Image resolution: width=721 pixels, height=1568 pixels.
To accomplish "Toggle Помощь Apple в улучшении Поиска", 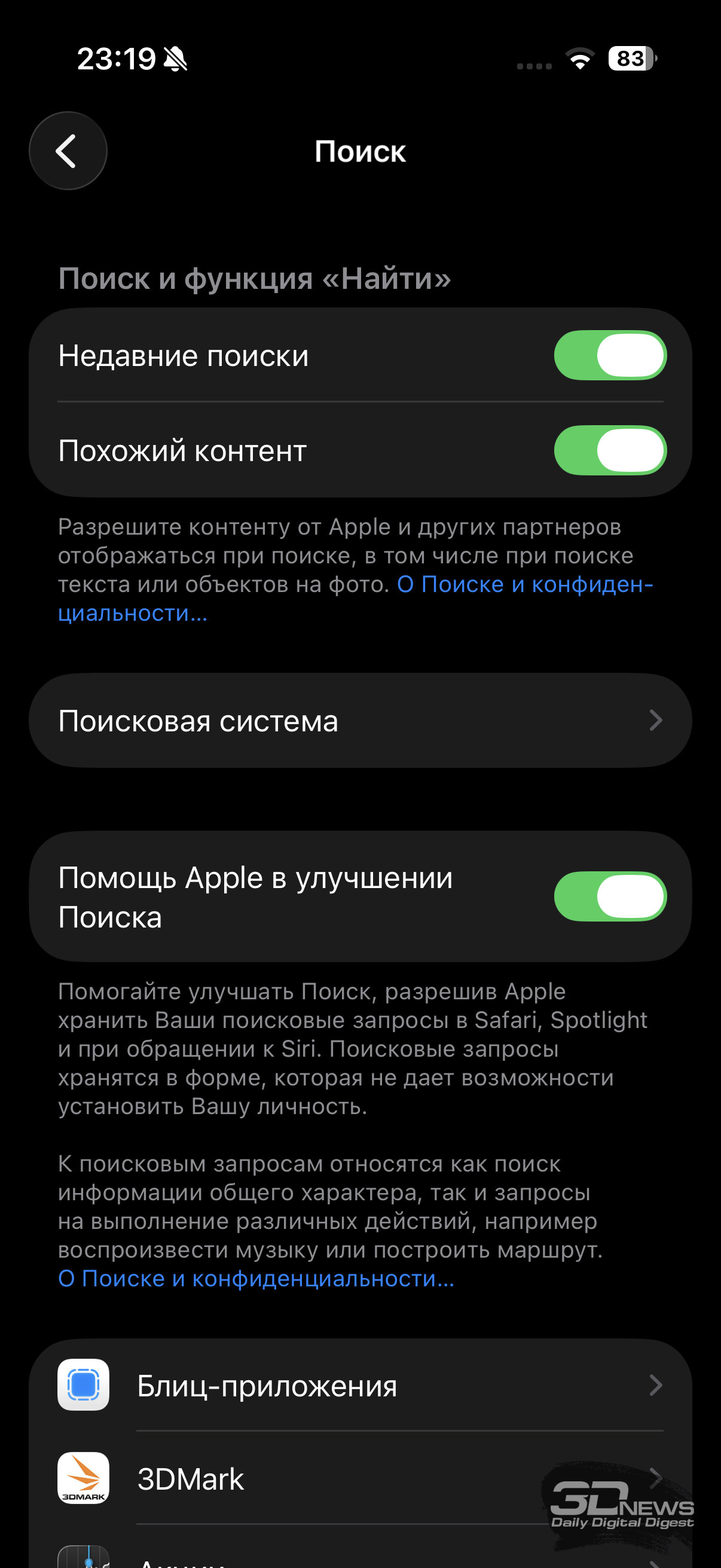I will (610, 896).
